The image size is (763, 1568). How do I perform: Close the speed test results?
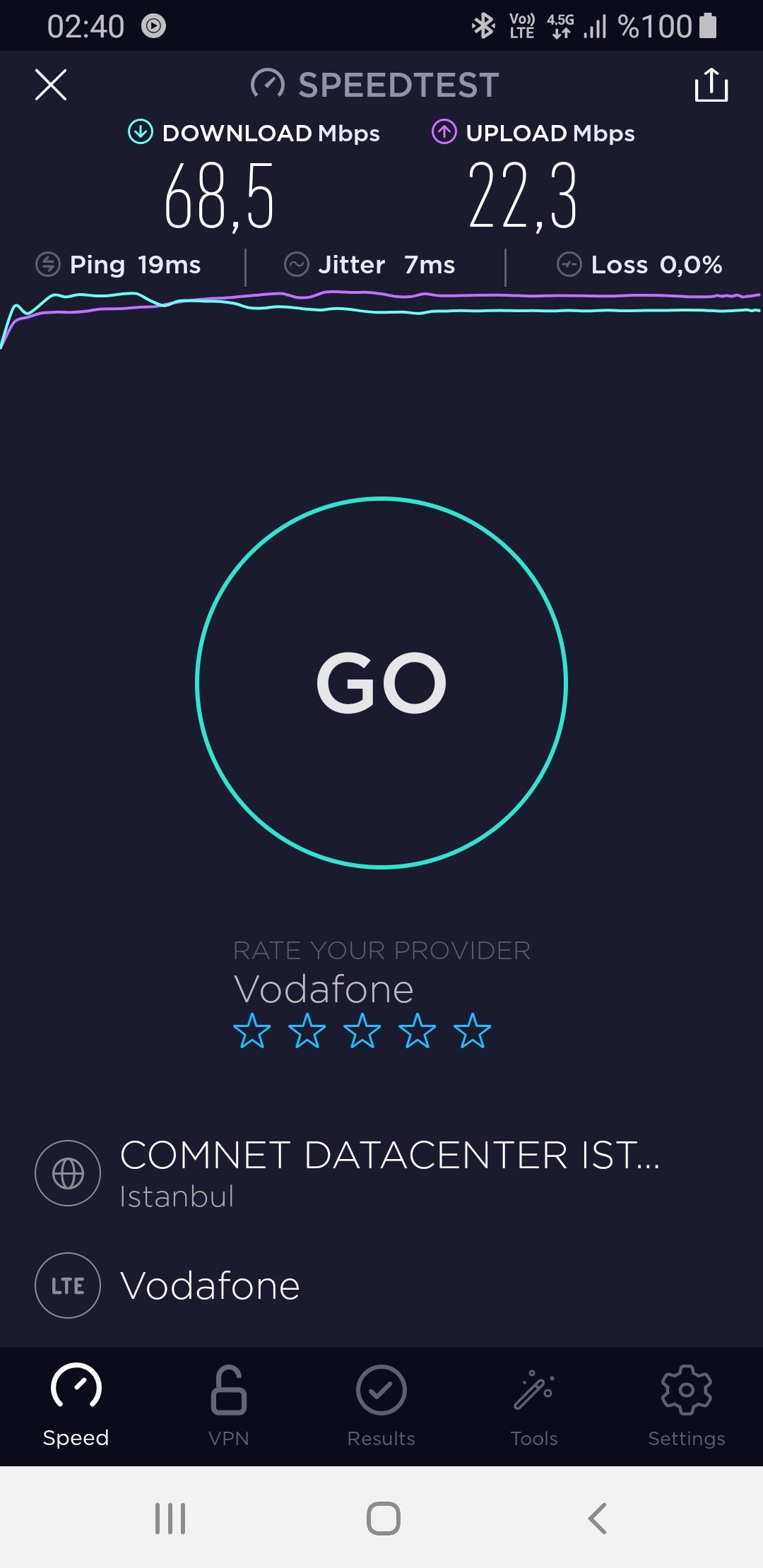point(51,85)
